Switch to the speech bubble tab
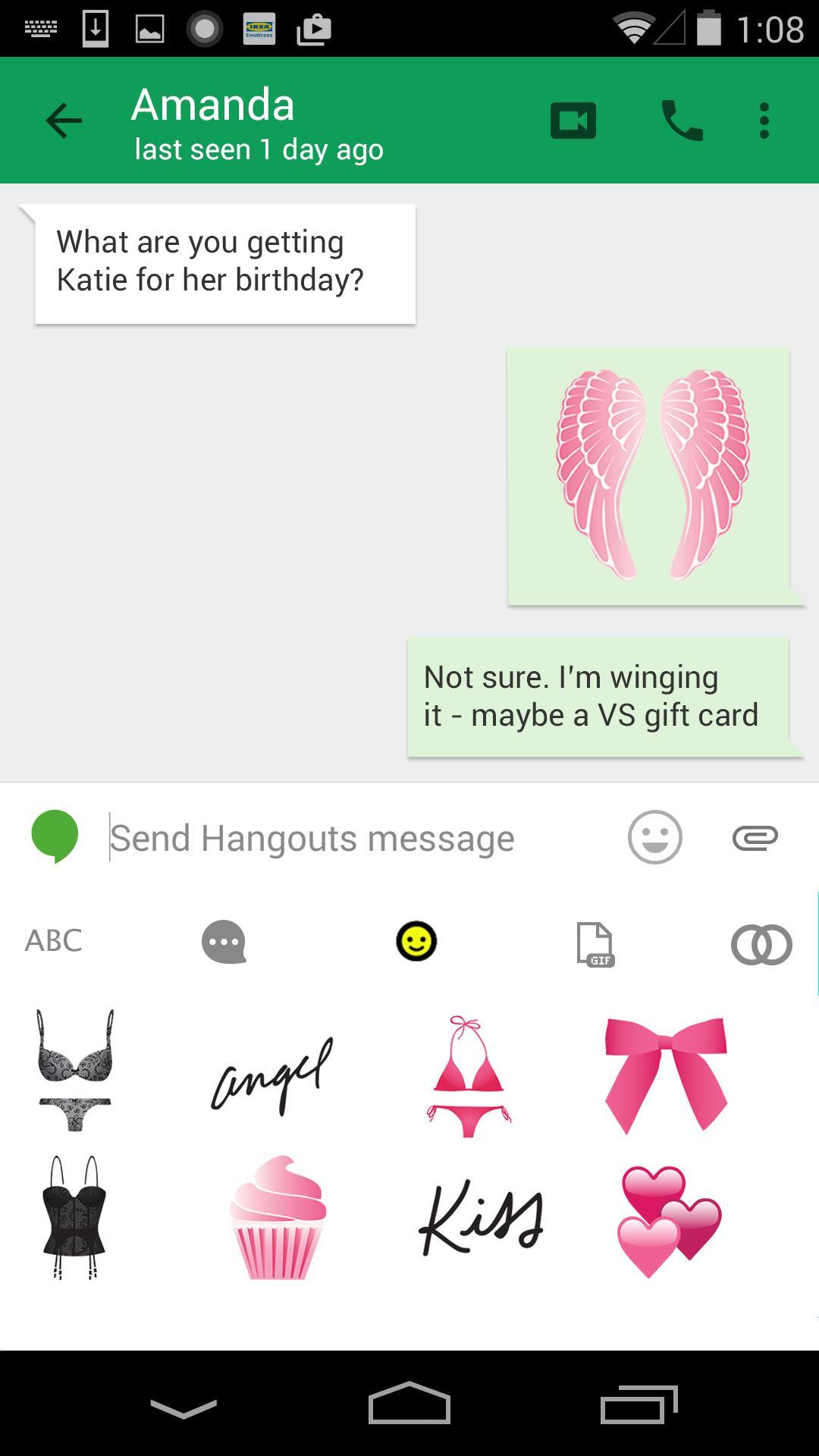819x1456 pixels. point(224,942)
